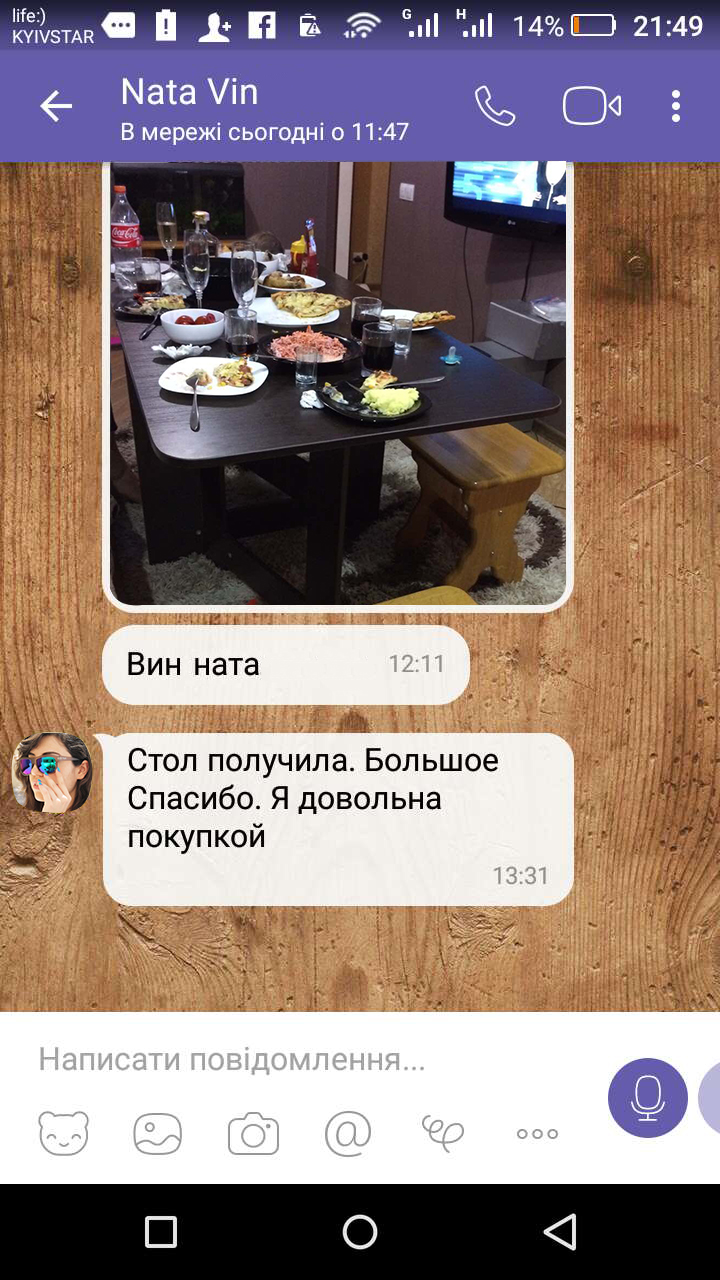Open the sticker picker
The height and width of the screenshot is (1280, 720).
tap(64, 1134)
